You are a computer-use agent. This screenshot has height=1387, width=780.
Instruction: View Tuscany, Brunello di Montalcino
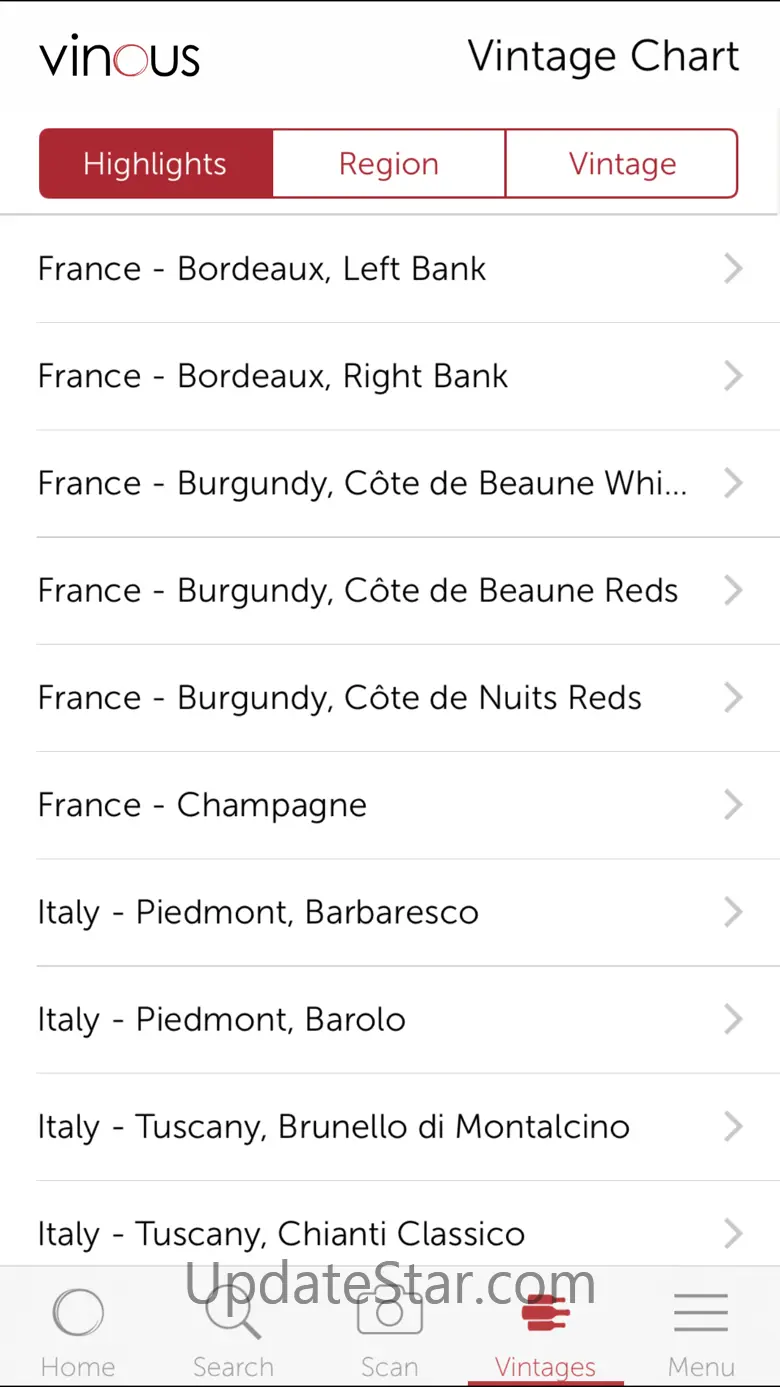coord(390,1127)
